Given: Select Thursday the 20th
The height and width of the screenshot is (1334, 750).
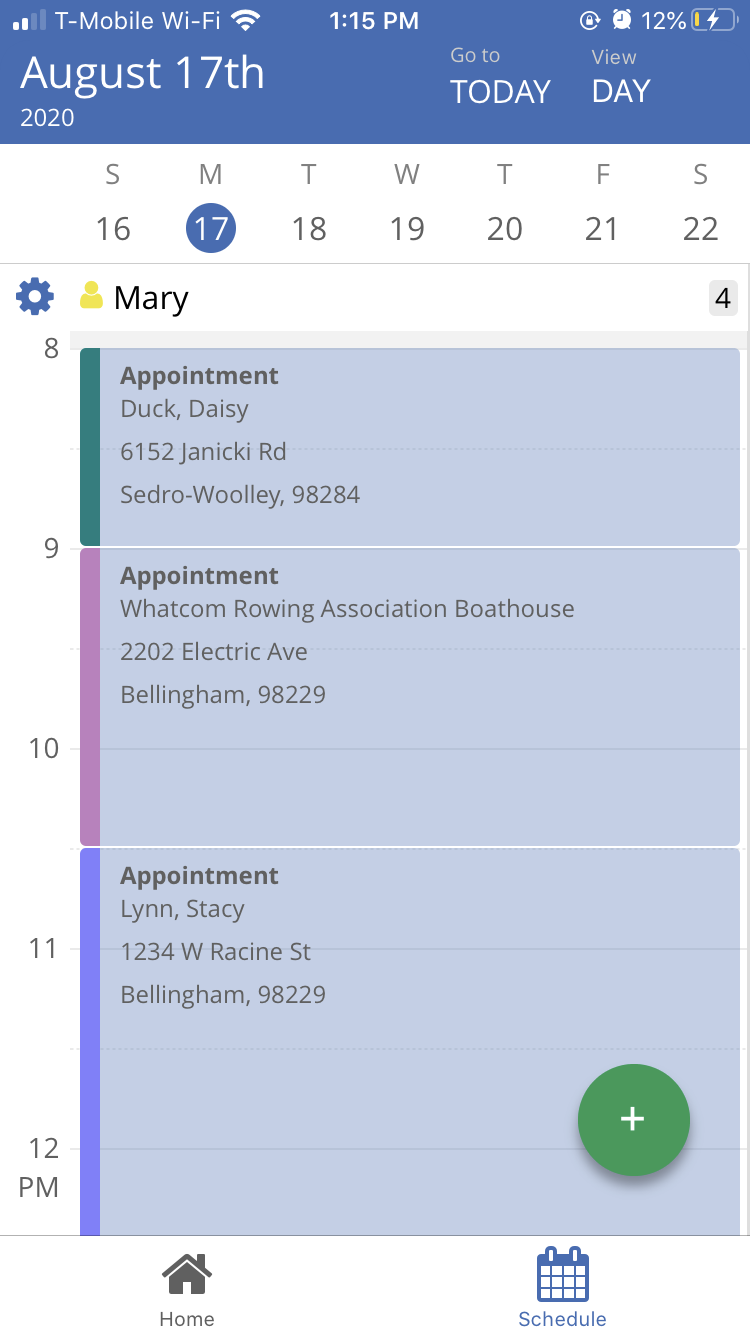Looking at the screenshot, I should point(504,228).
